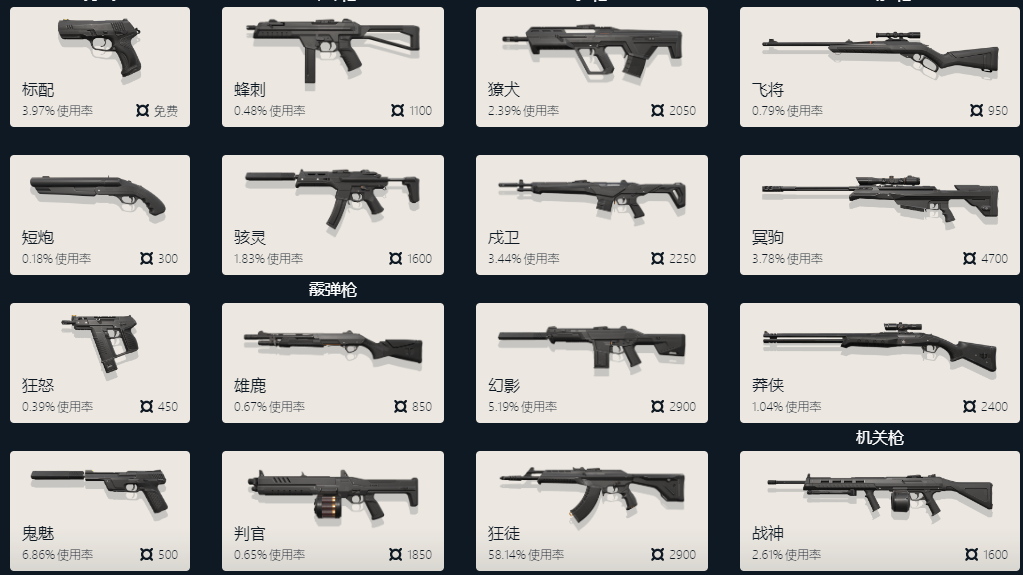1023x575 pixels.
Task: Open the 狂徒 rifle card
Action: [592, 511]
